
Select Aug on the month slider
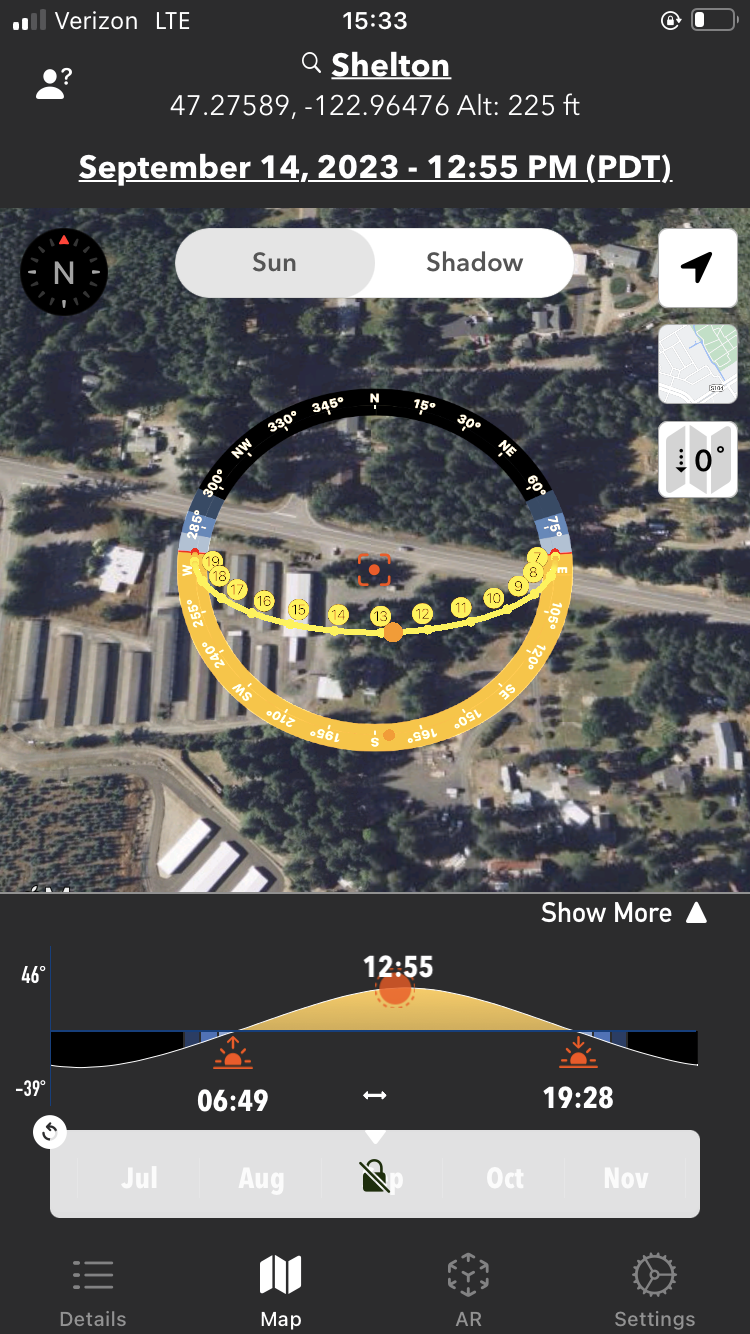coord(261,1178)
